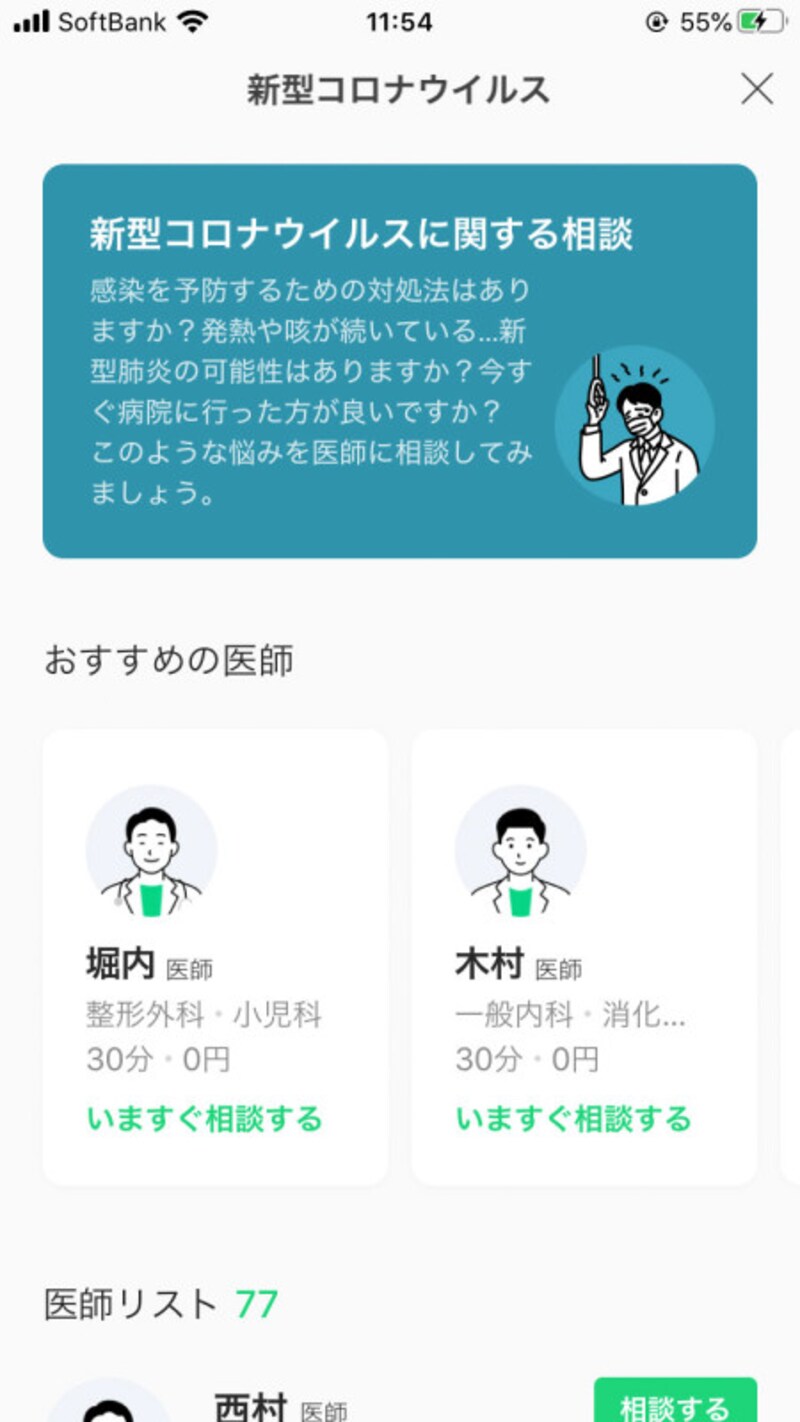Tap いますぐ相談する for doctor 木村

tap(573, 1118)
